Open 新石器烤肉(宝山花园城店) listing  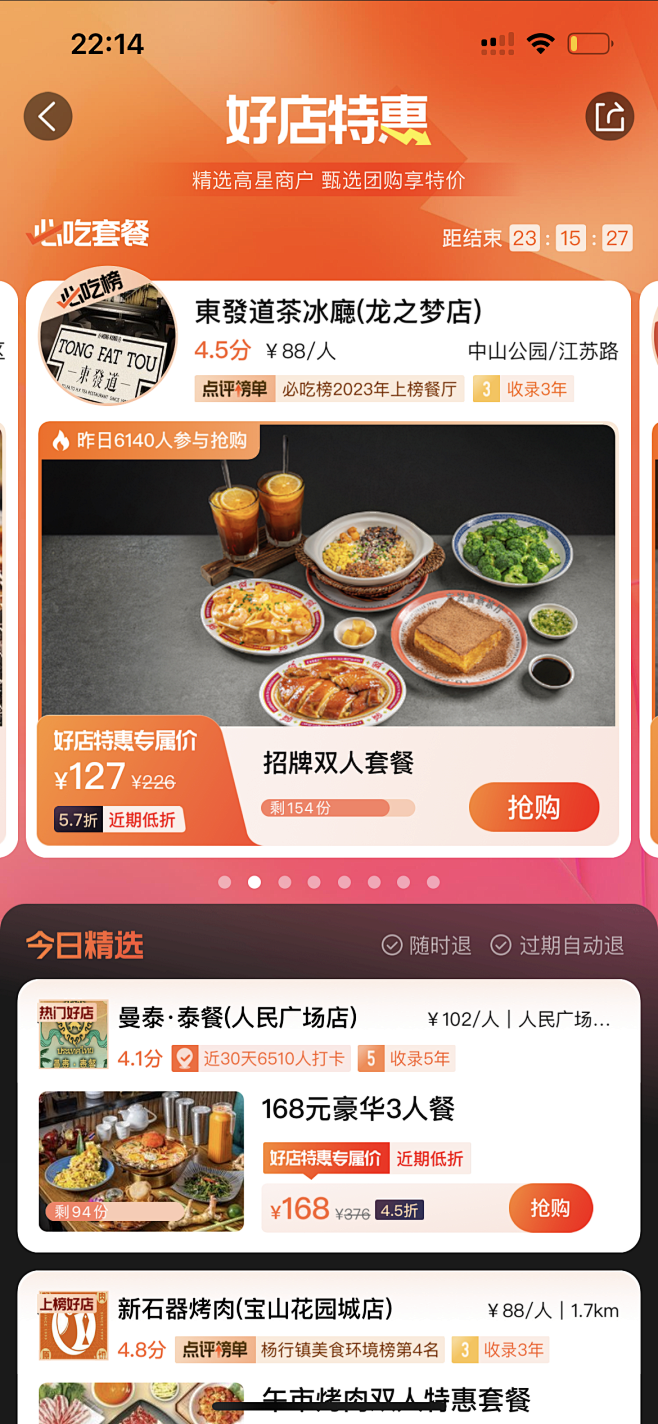click(x=255, y=1308)
